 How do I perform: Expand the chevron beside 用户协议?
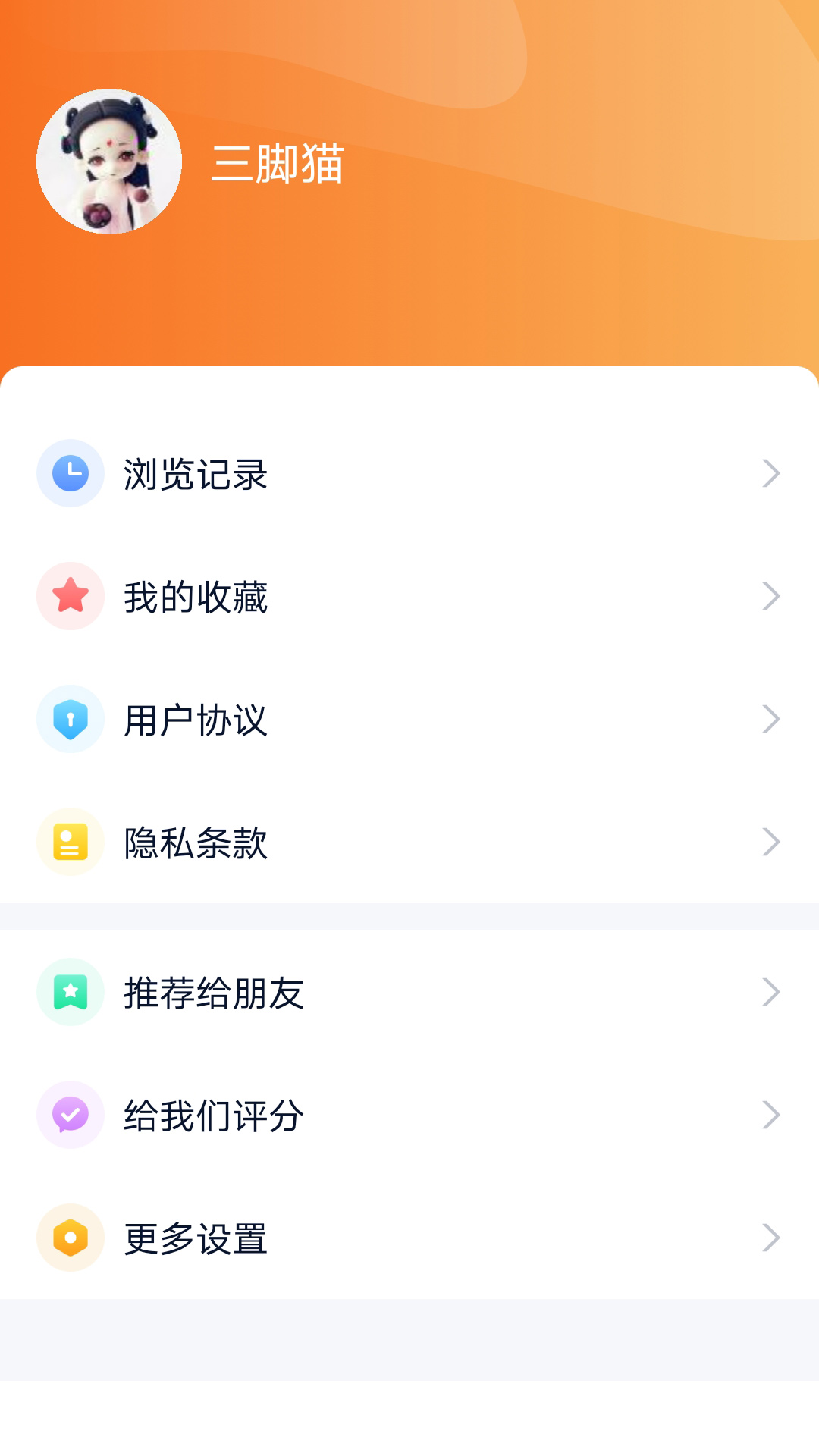click(770, 718)
